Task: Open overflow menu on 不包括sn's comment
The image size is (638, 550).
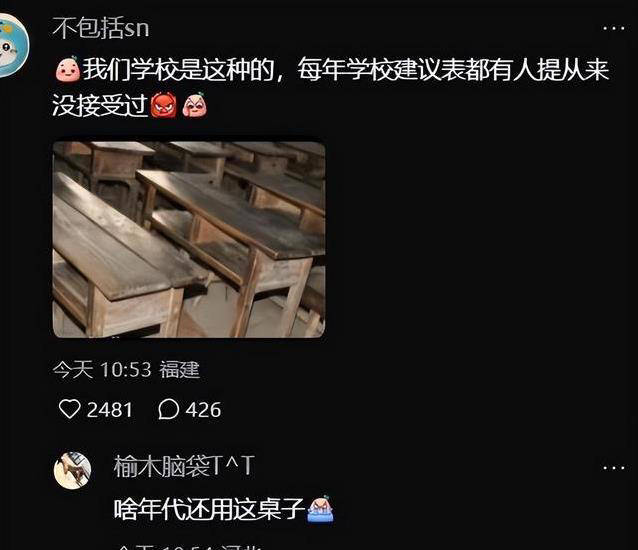Action: point(613,29)
